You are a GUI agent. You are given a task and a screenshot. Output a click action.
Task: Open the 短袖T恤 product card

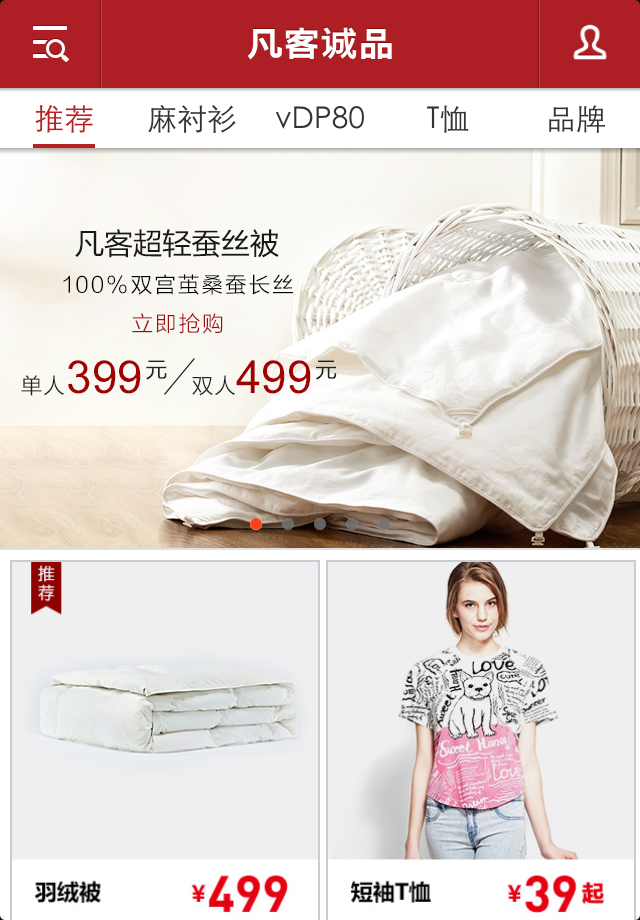(481, 740)
